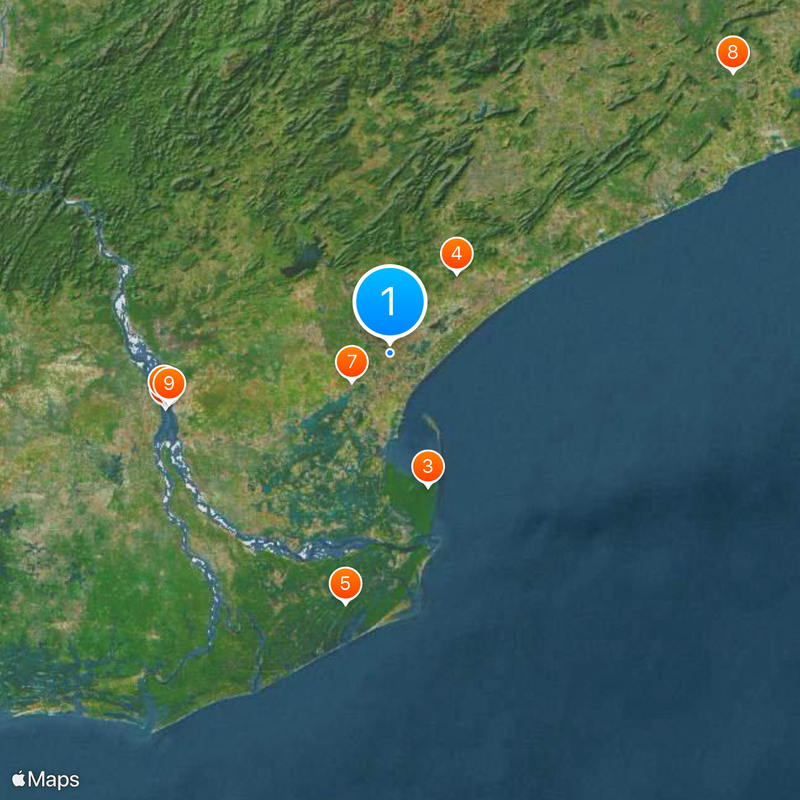
Task: Select the large blue pin numbered 1
Action: 390,301
